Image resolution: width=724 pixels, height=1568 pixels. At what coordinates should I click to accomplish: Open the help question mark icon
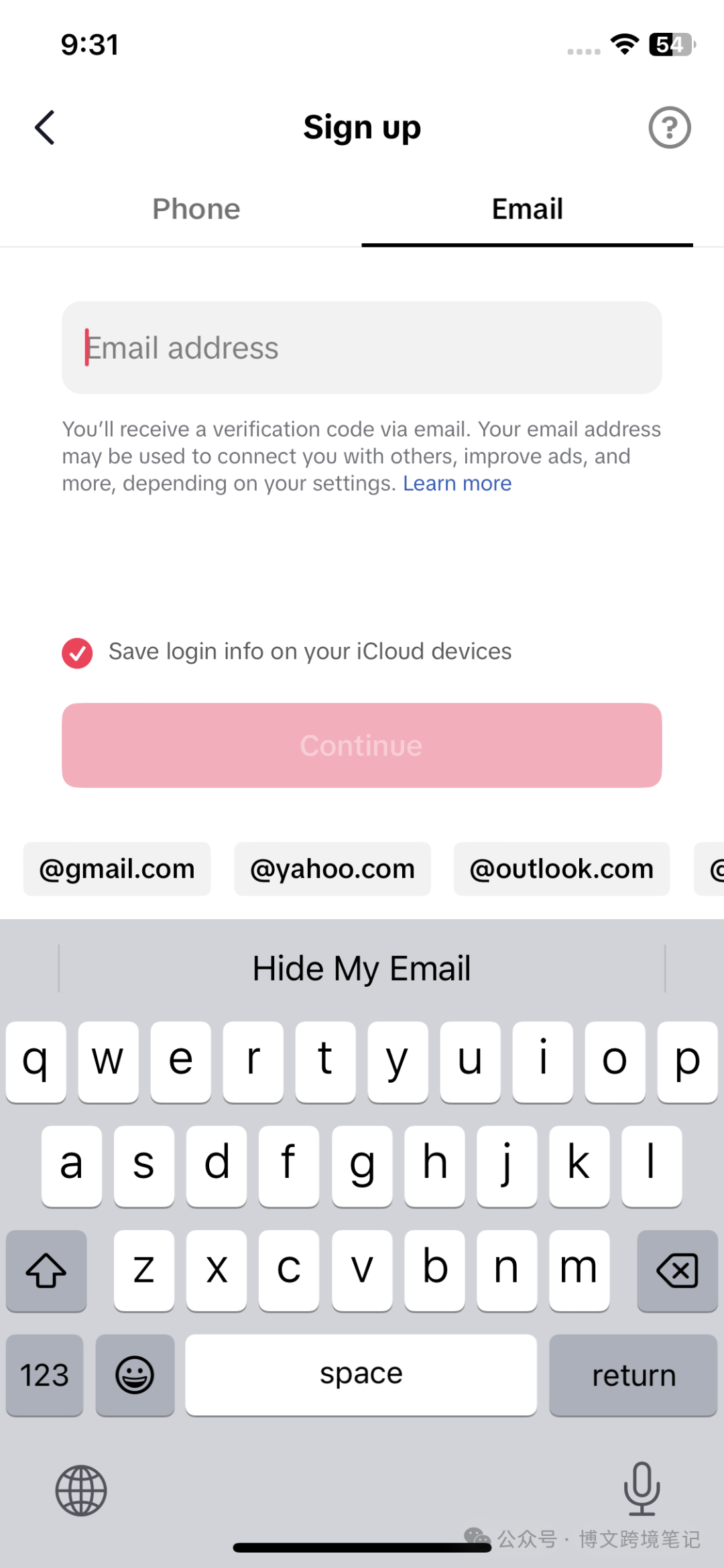(669, 127)
